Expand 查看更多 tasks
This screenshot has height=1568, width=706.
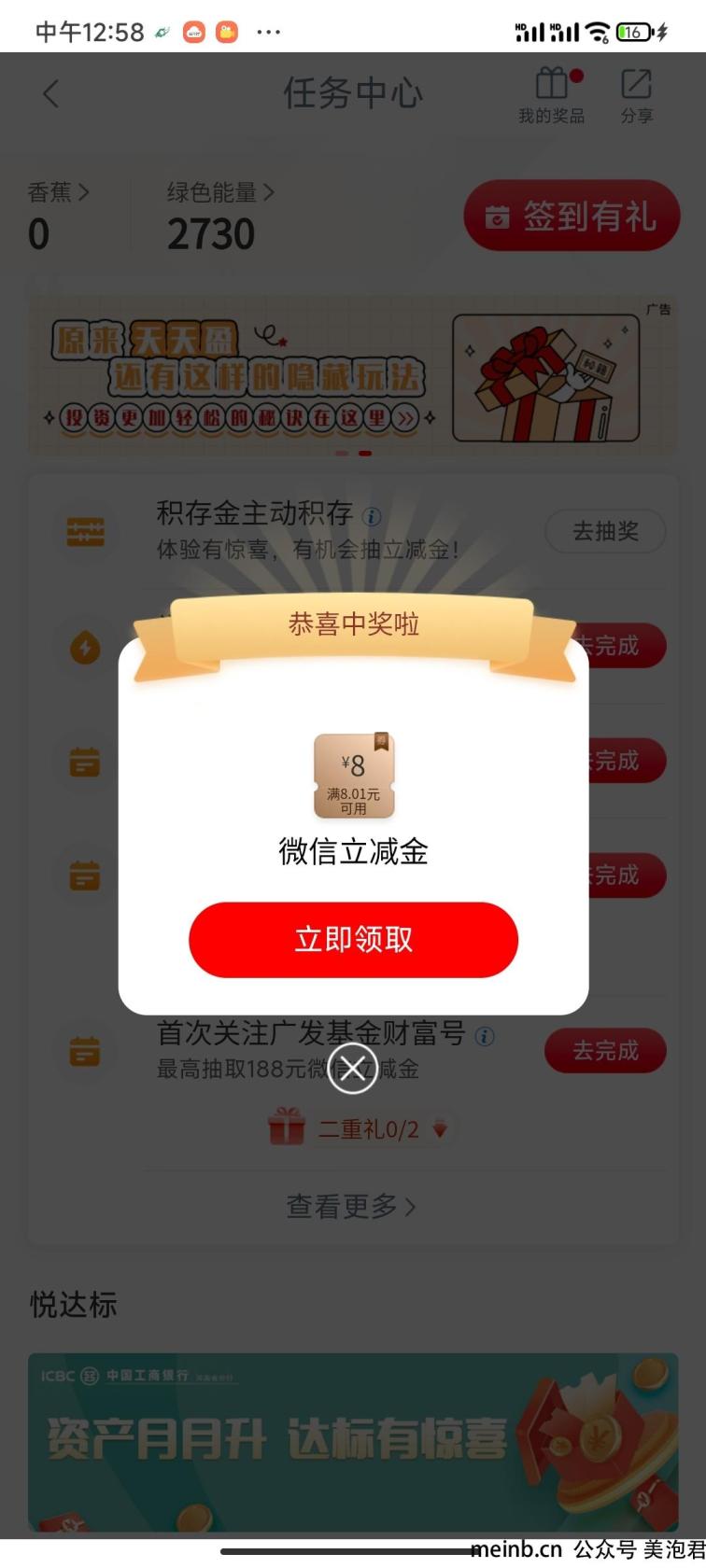tap(351, 1206)
